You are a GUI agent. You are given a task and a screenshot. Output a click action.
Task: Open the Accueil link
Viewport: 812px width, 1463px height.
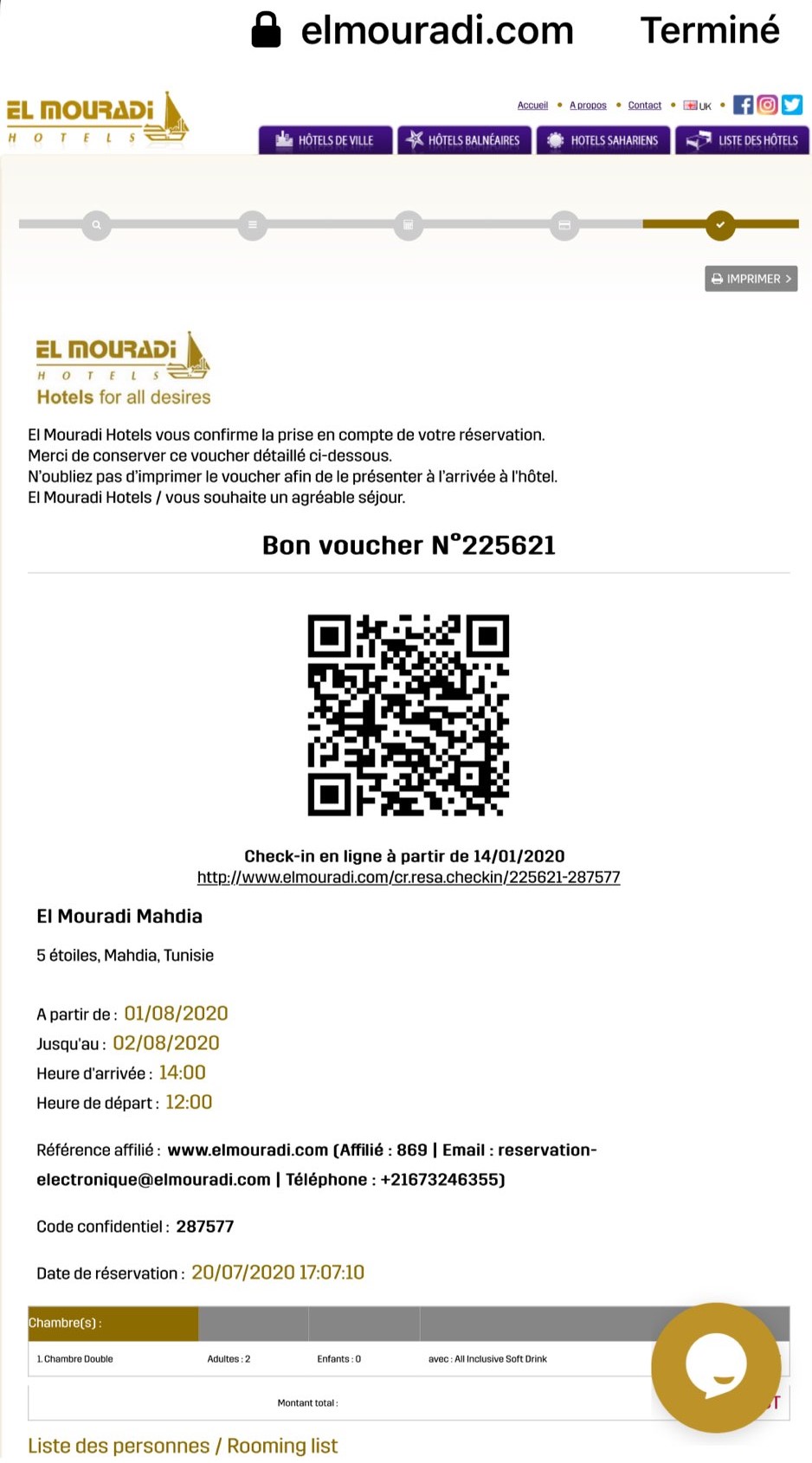point(532,106)
